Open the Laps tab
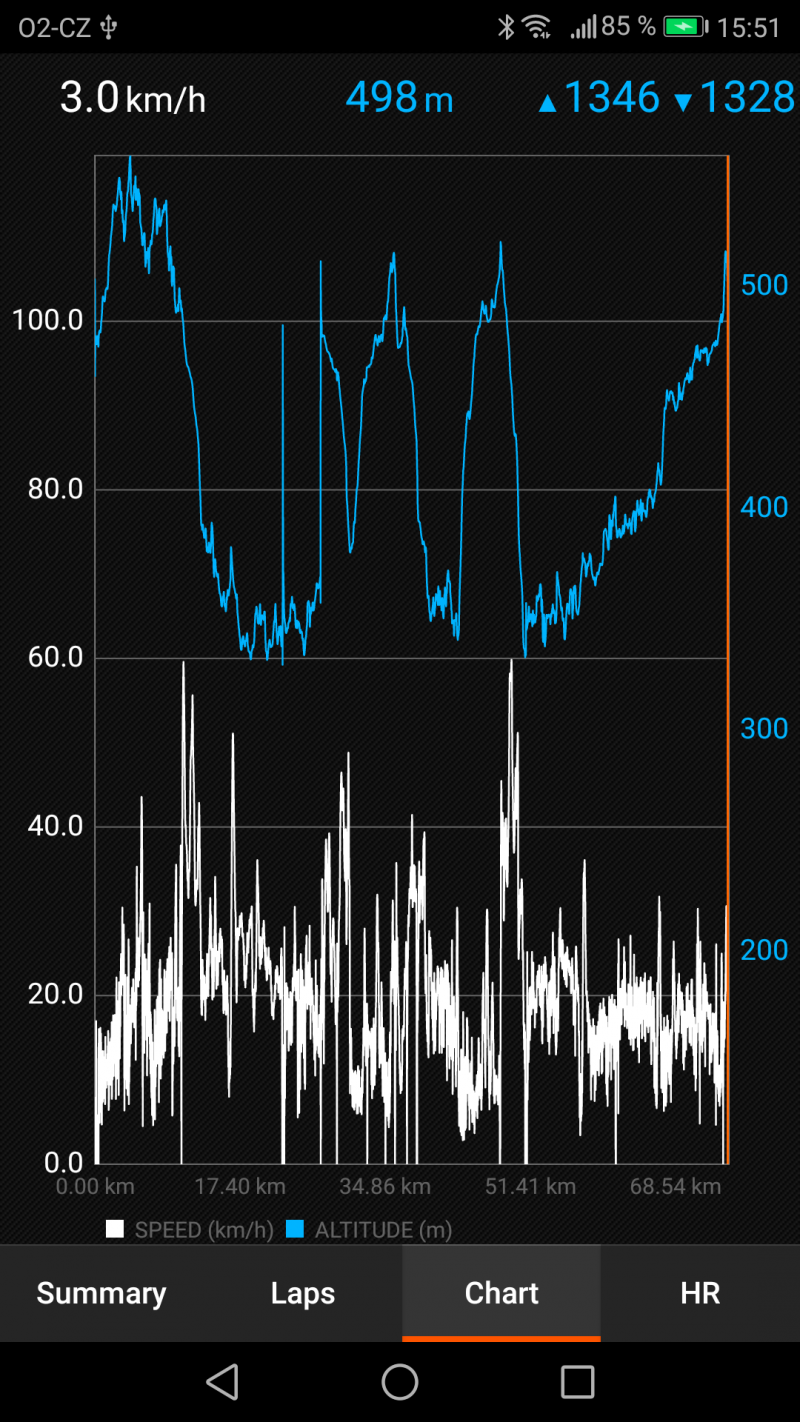 coord(302,1293)
